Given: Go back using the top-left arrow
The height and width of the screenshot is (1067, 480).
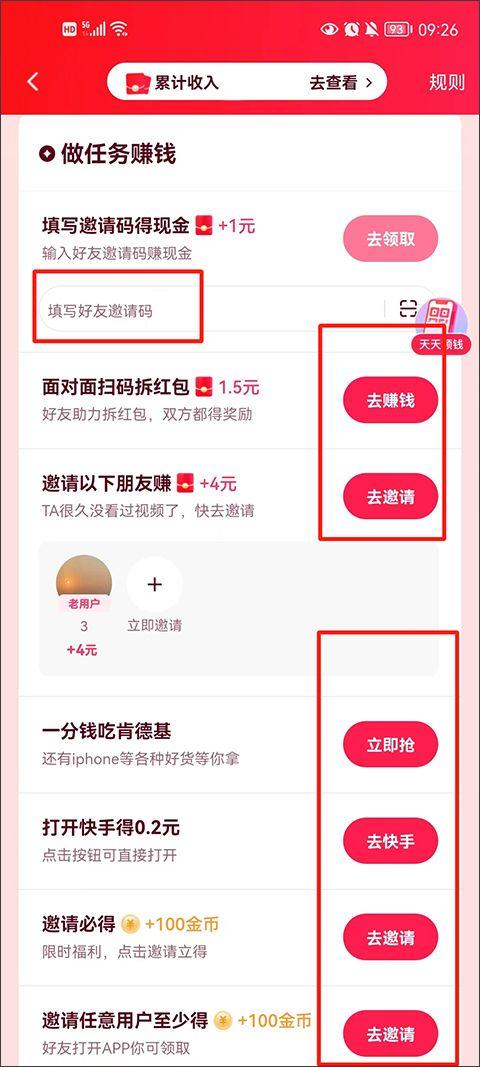Looking at the screenshot, I should click(33, 82).
